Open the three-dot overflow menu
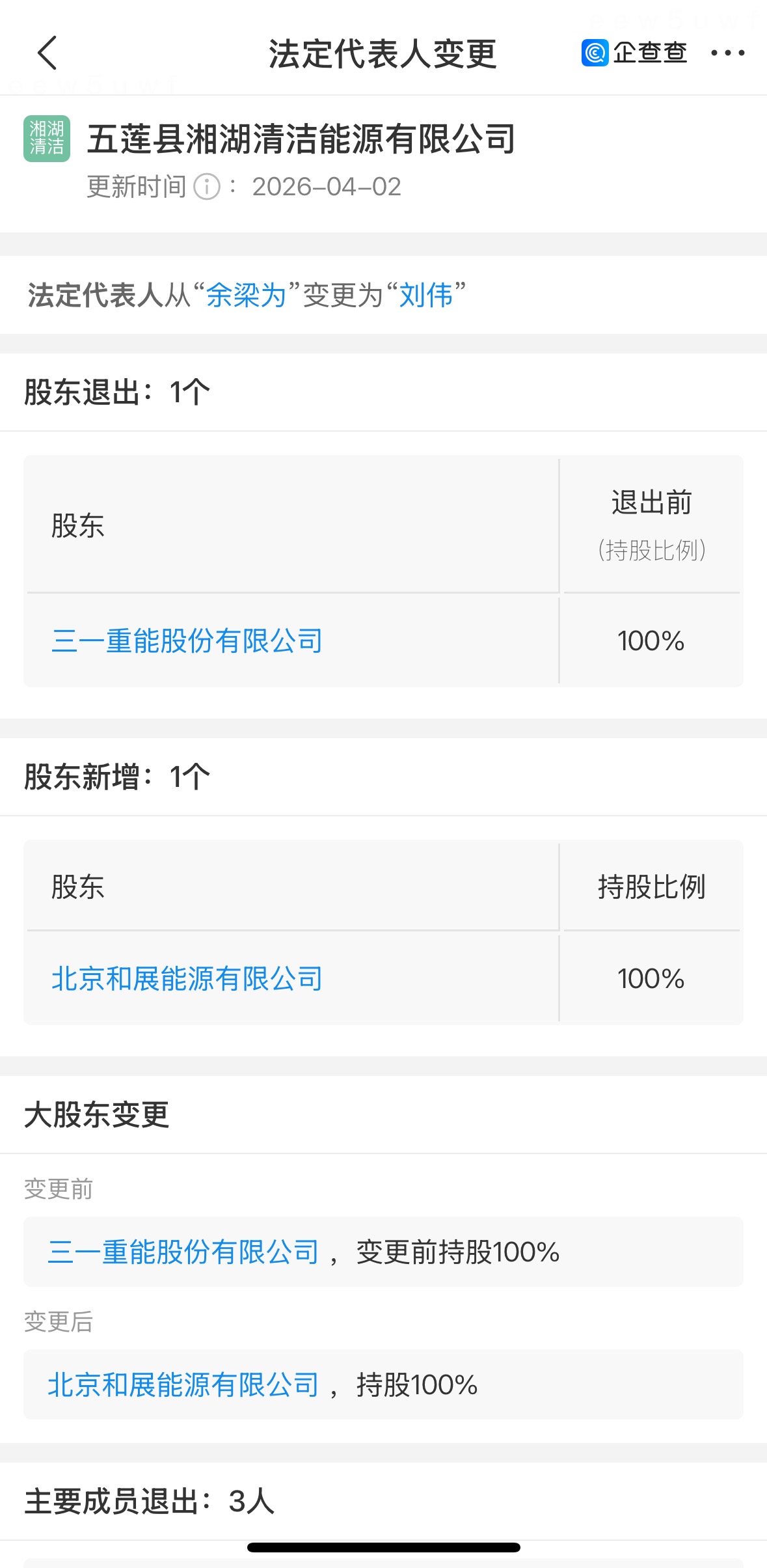Viewport: 767px width, 1568px height. (727, 53)
